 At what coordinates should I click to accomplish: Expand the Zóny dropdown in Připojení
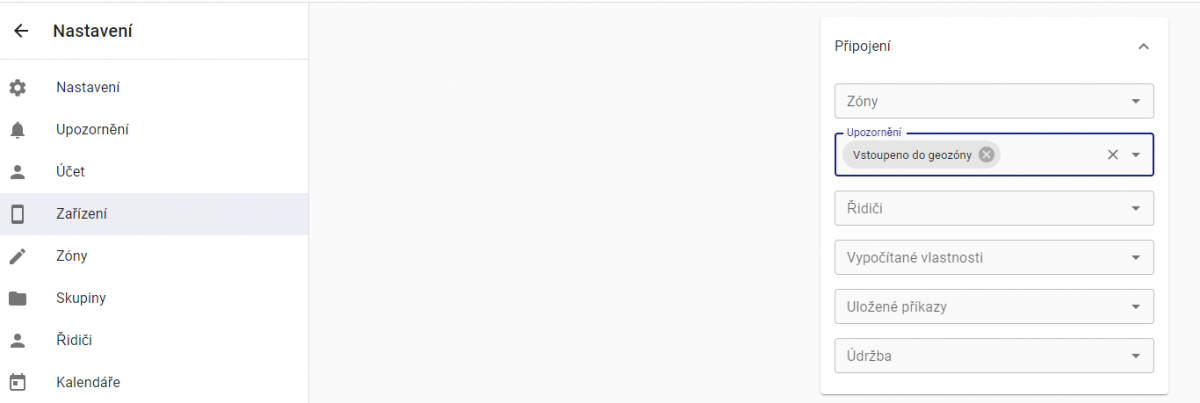click(x=1135, y=101)
